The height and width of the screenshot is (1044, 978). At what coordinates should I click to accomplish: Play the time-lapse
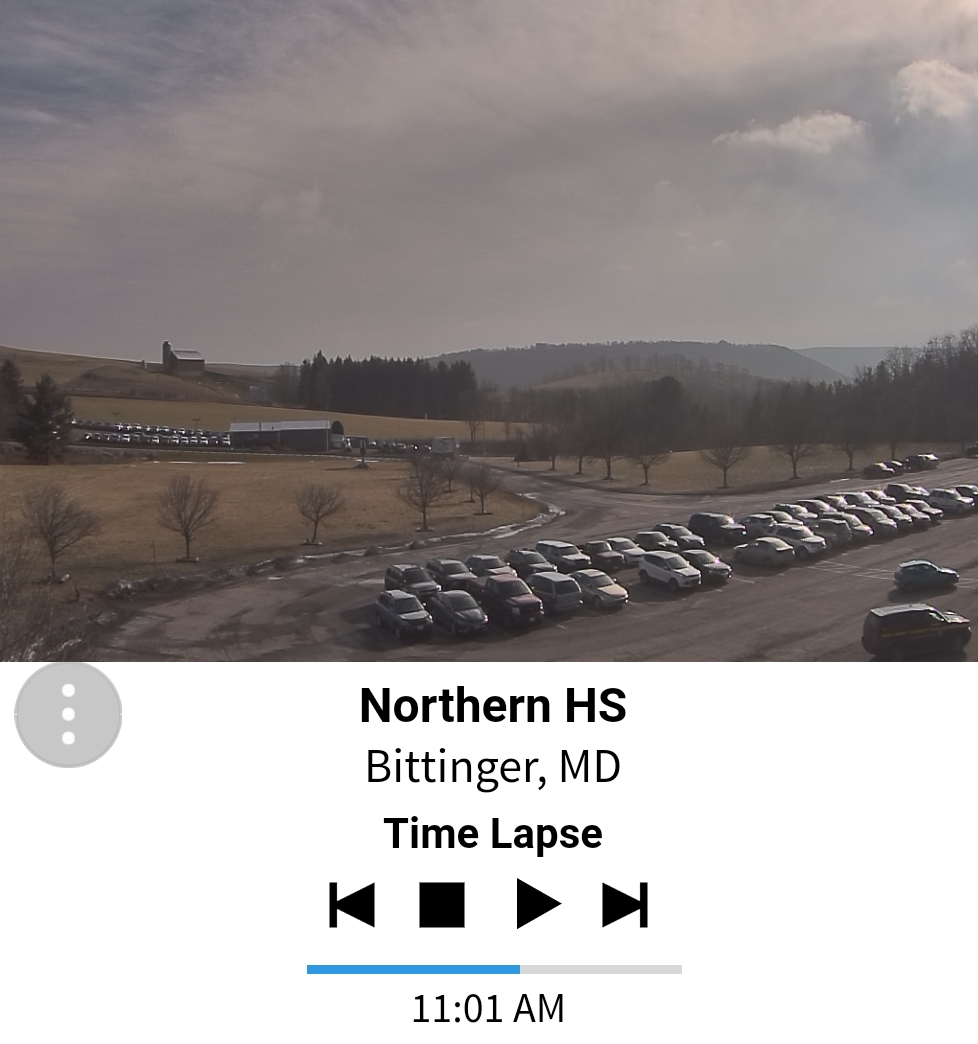click(x=537, y=905)
